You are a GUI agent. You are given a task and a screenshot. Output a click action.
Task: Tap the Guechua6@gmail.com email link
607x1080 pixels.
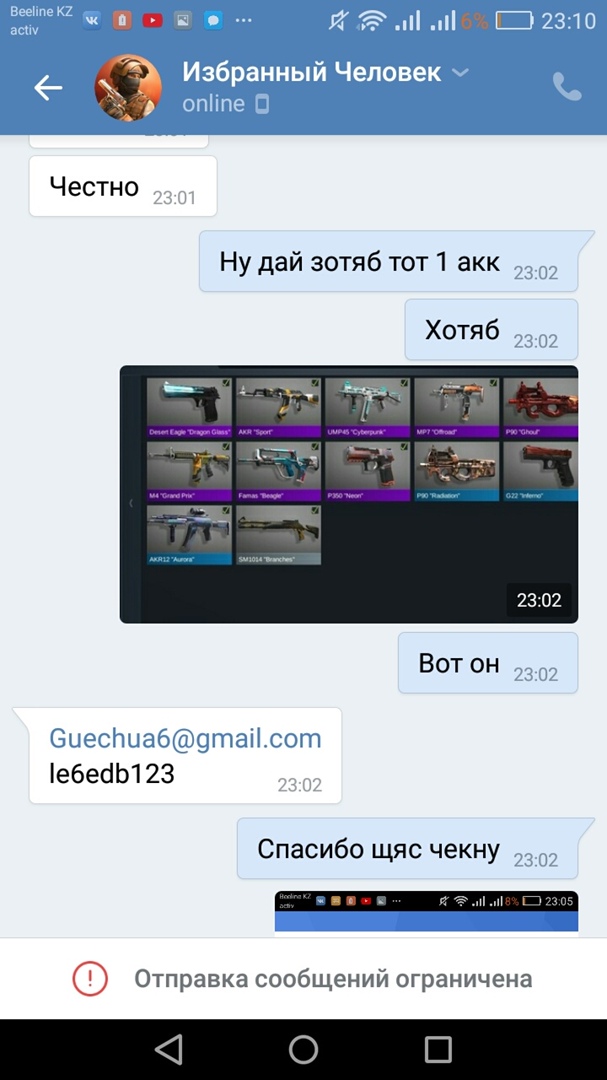point(185,739)
